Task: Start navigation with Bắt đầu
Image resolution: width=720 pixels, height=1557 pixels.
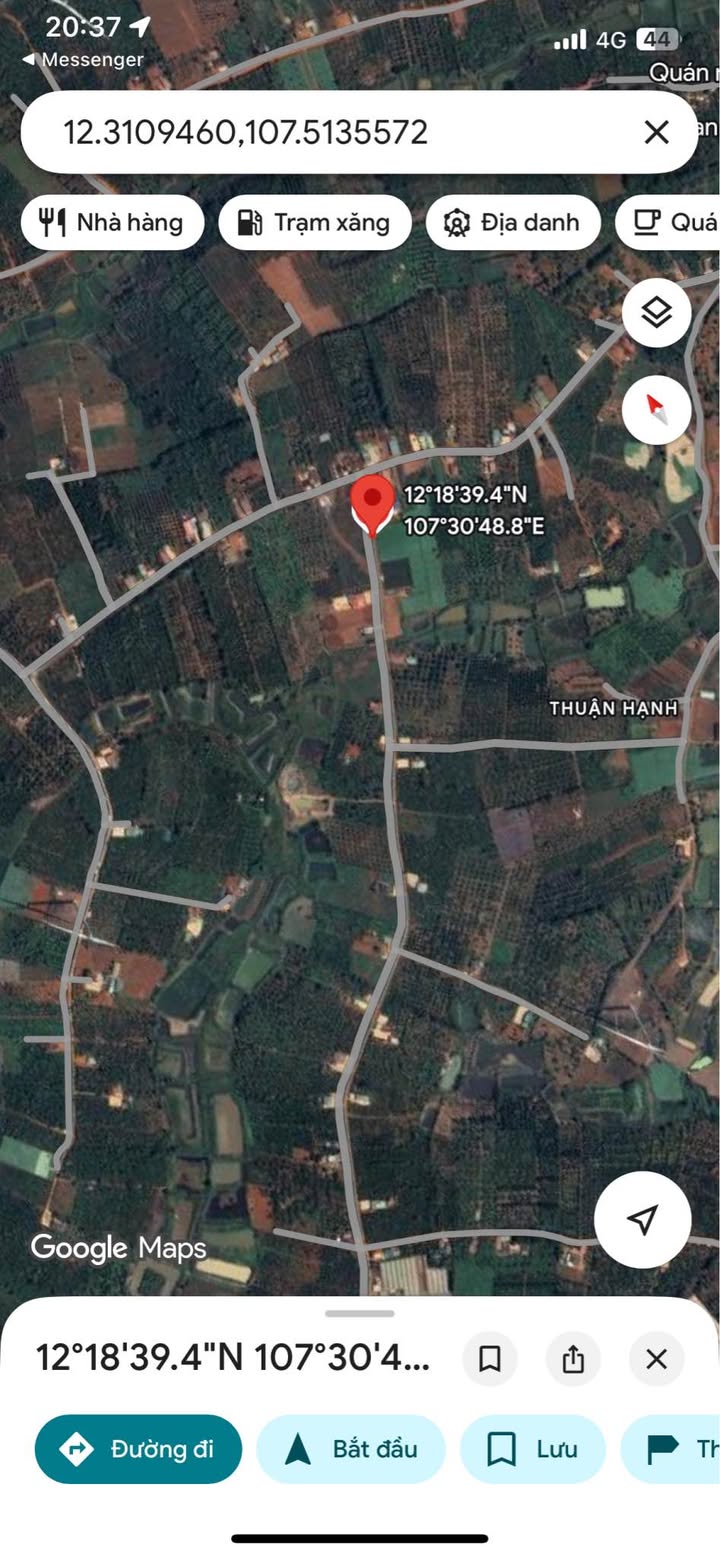Action: point(351,1449)
